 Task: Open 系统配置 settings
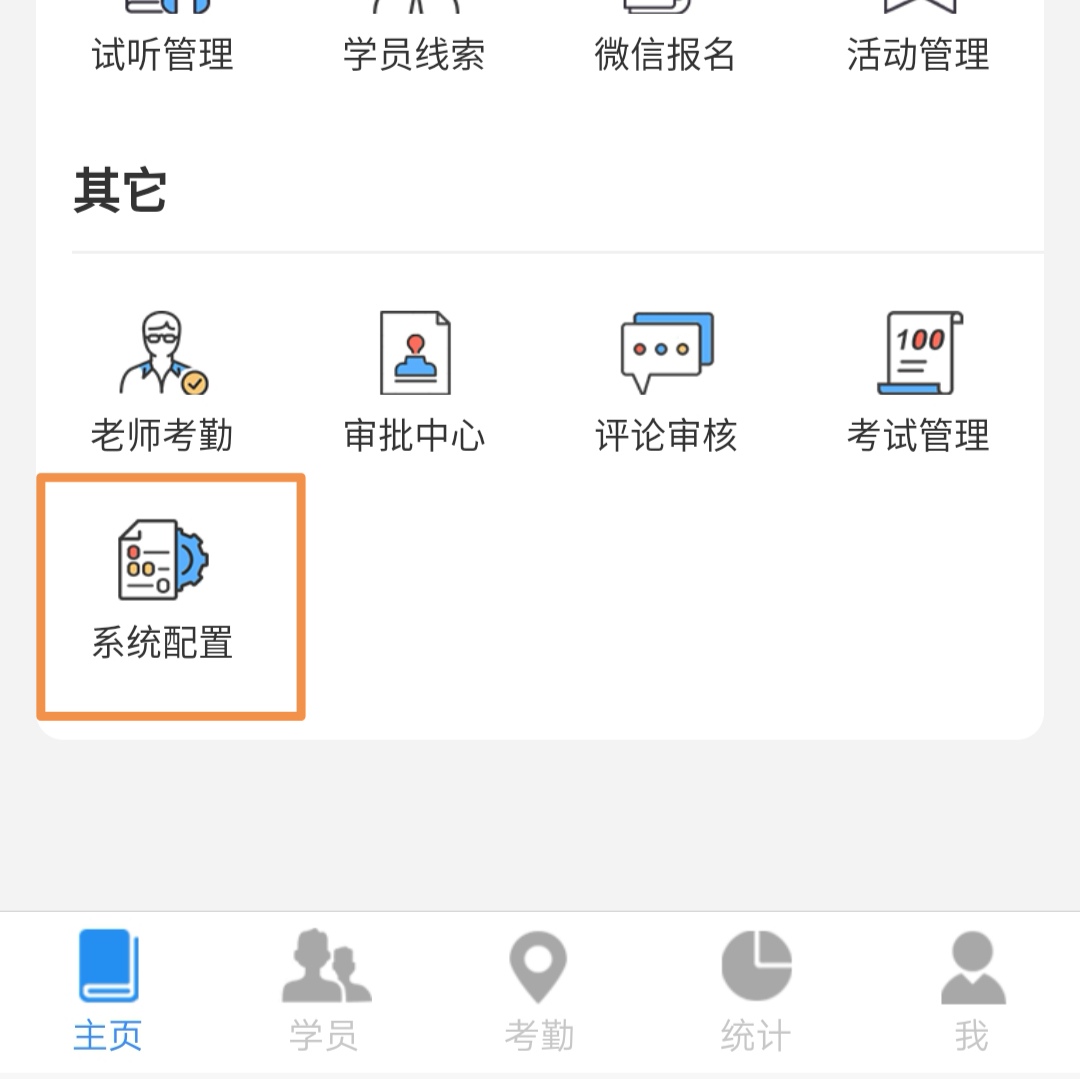(x=163, y=590)
